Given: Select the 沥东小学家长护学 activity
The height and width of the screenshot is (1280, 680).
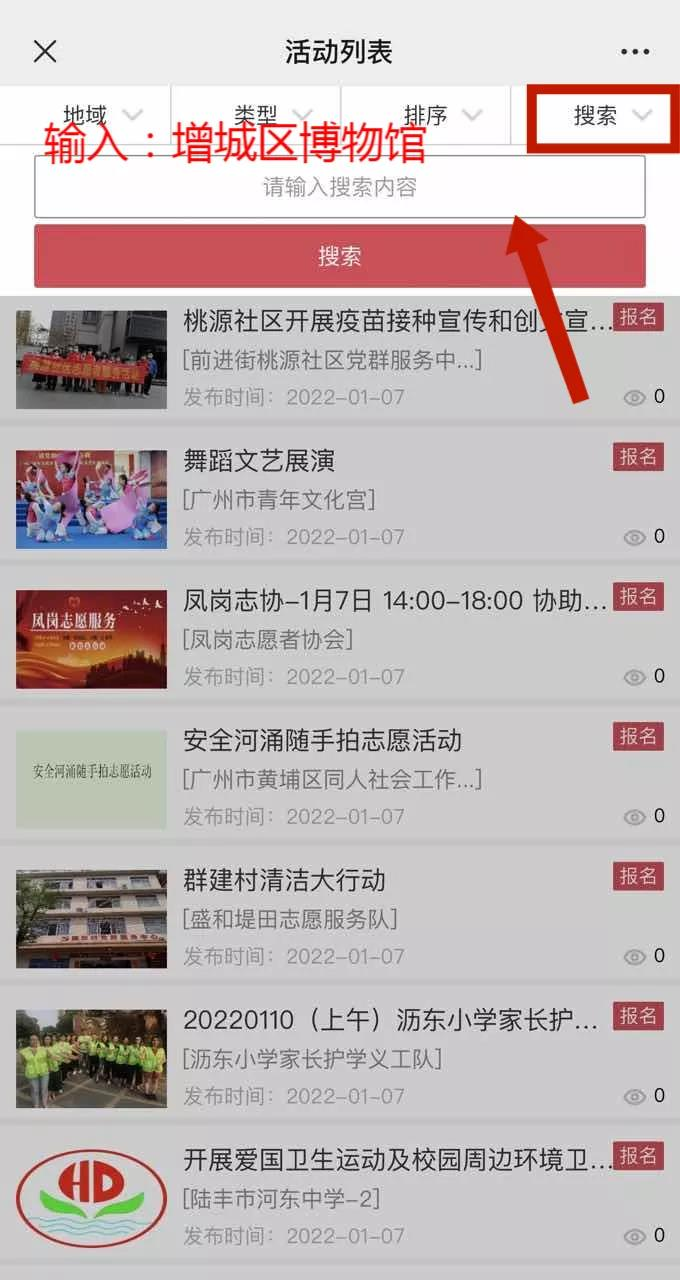Looking at the screenshot, I should click(390, 1021).
